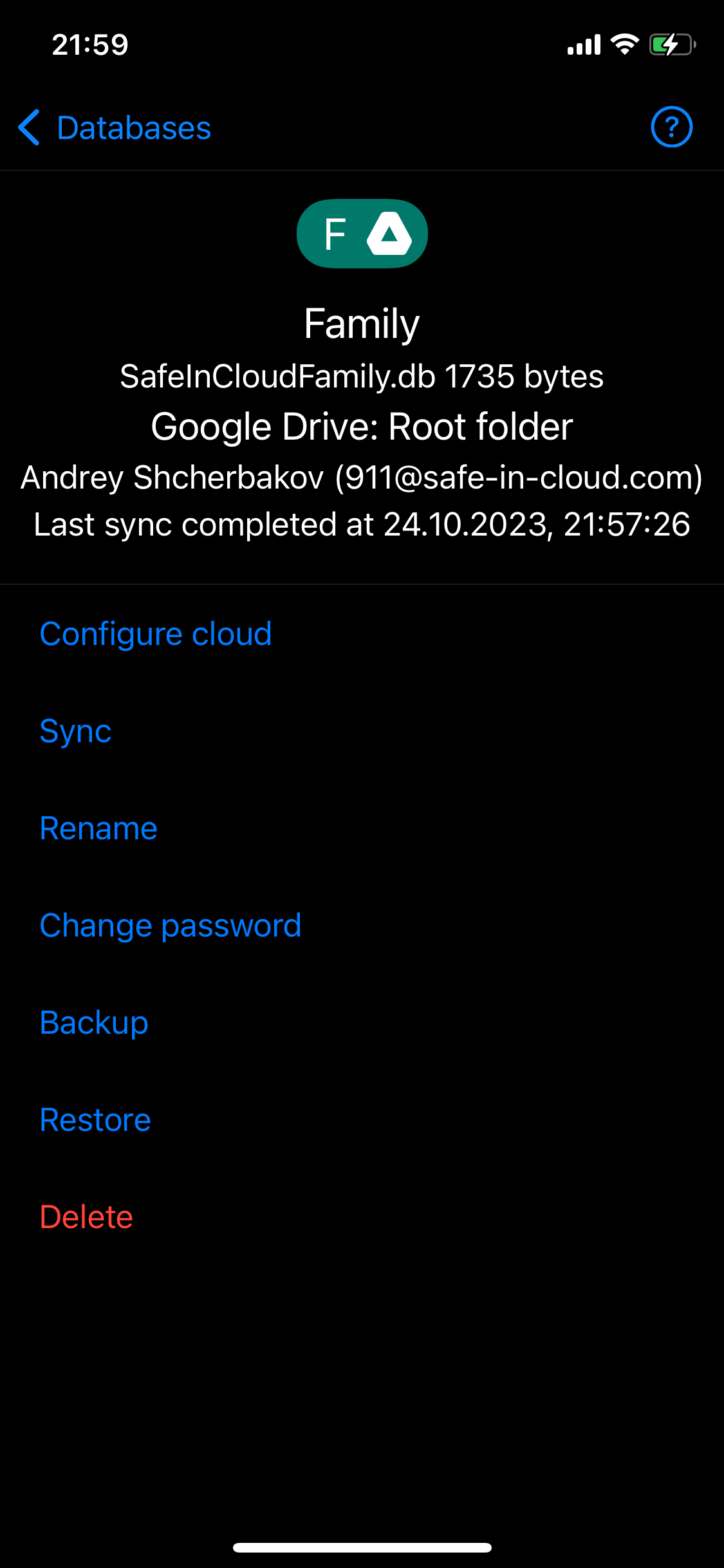
Task: Choose Restore from backup
Action: point(95,1120)
